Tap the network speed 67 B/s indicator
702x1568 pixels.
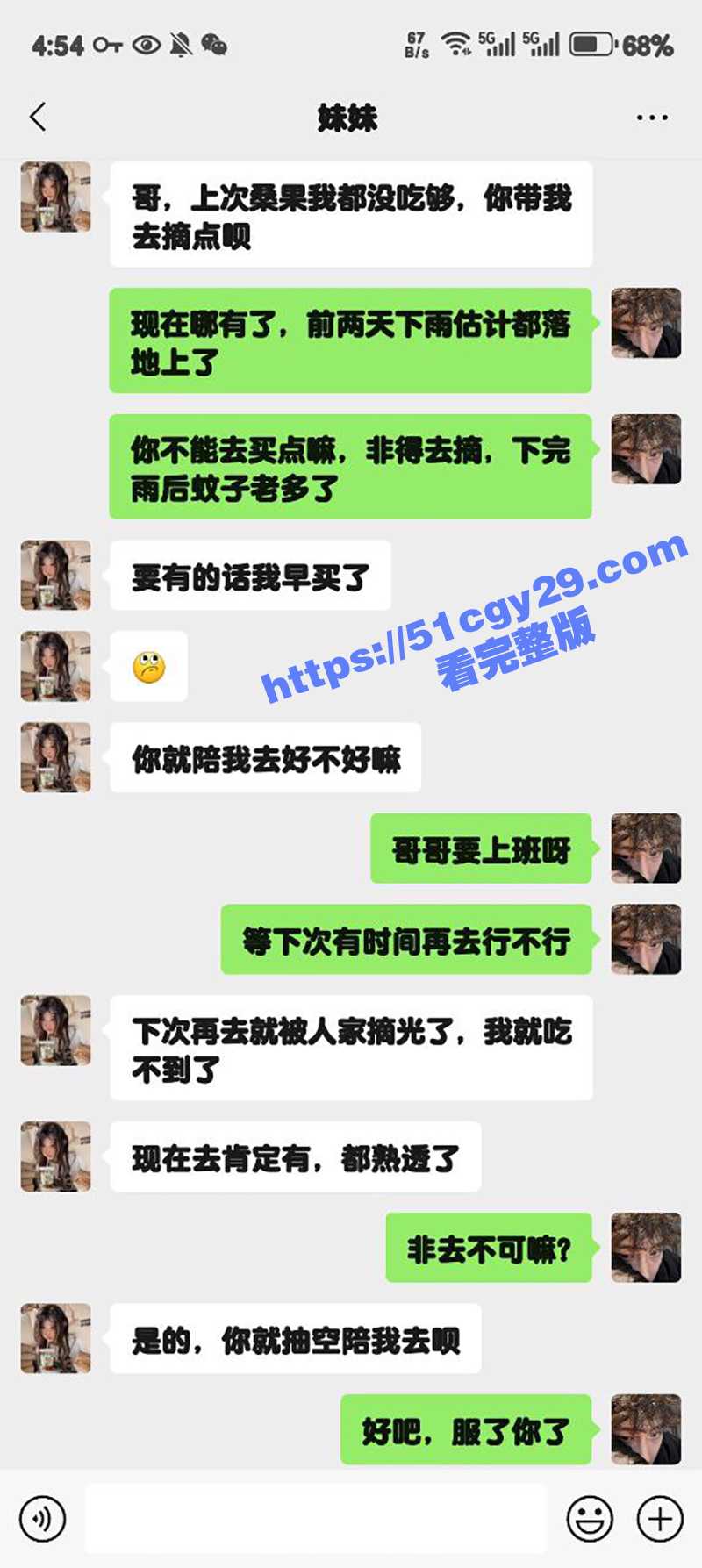[x=417, y=44]
